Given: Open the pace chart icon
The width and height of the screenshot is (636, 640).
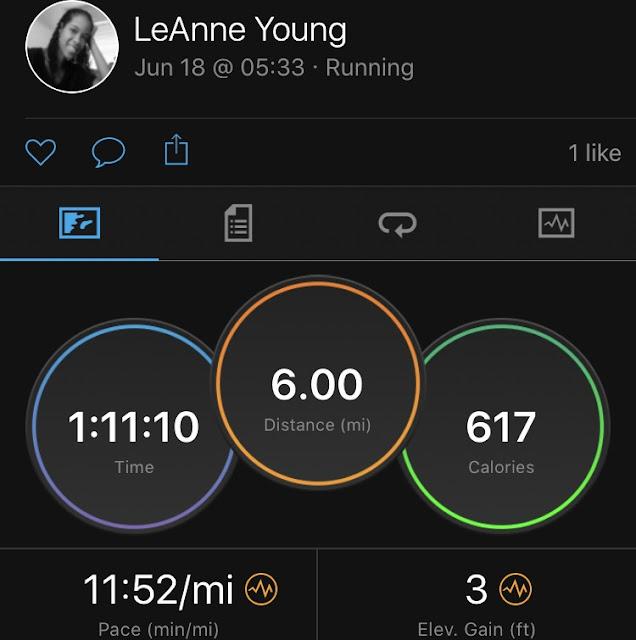Looking at the screenshot, I should 262,589.
